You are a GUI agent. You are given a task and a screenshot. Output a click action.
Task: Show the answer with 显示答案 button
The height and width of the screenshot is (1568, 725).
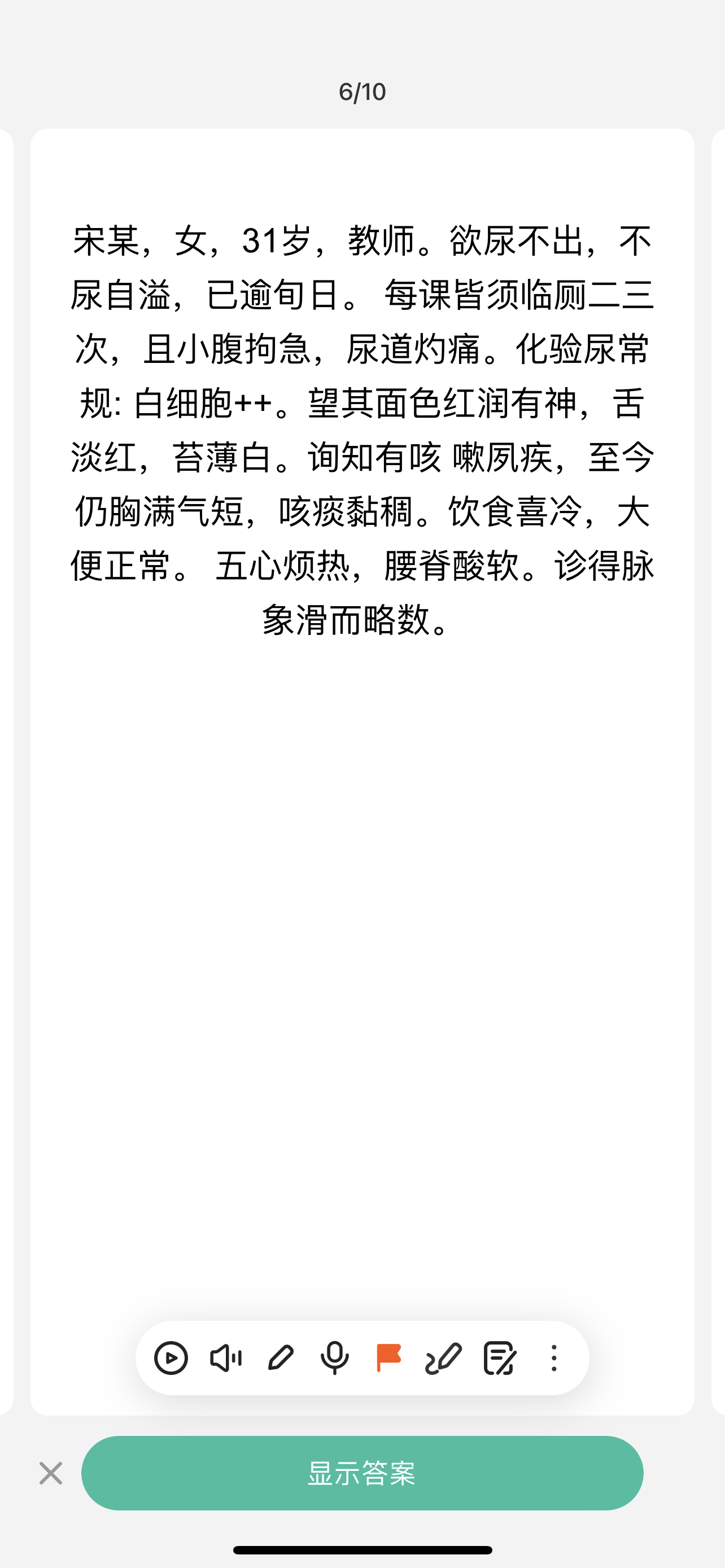362,1473
